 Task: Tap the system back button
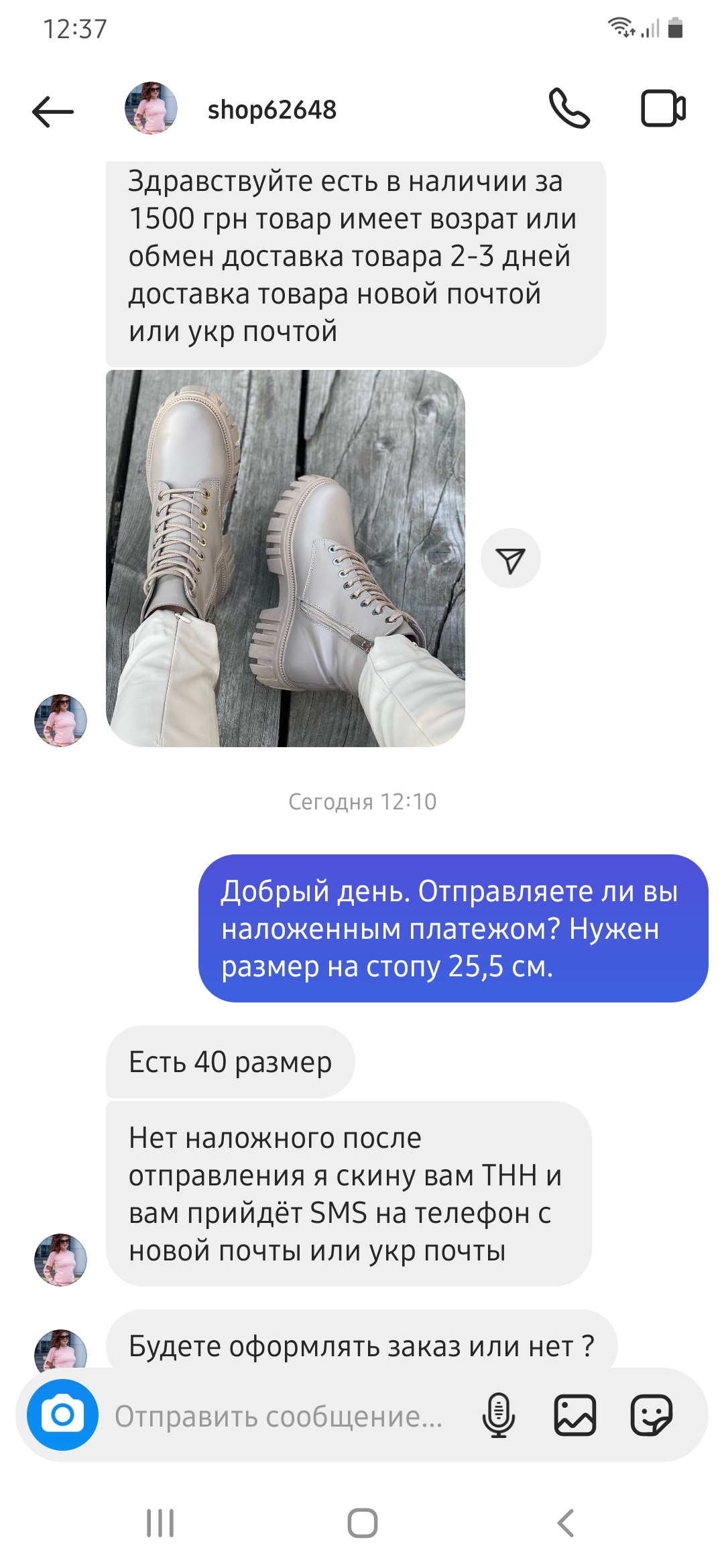(x=565, y=1523)
